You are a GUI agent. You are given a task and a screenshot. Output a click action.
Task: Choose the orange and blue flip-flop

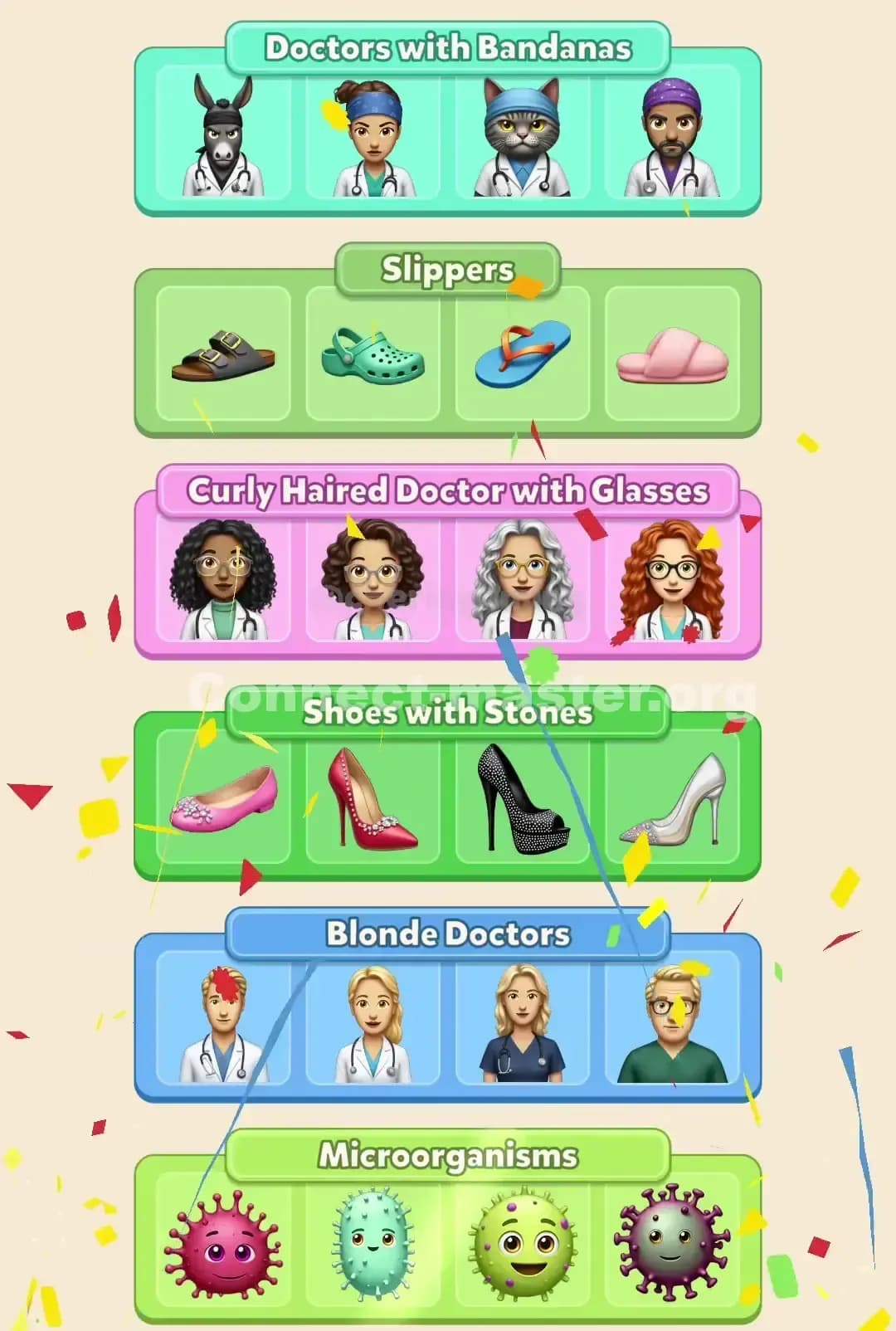click(523, 353)
